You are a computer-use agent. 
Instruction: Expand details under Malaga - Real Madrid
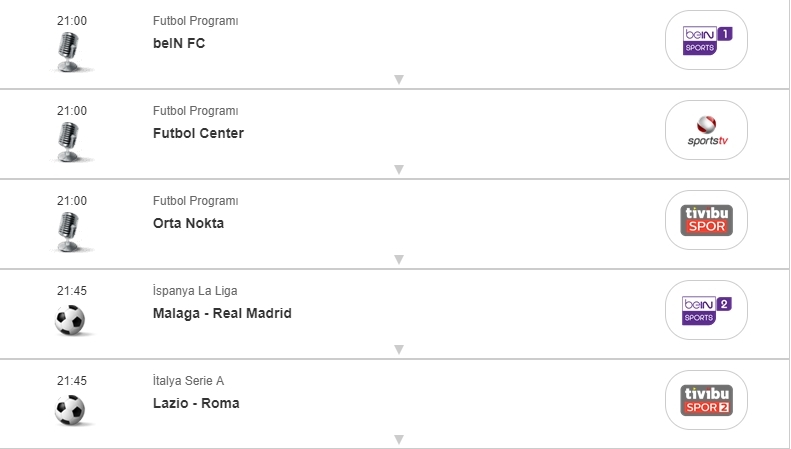pos(398,349)
